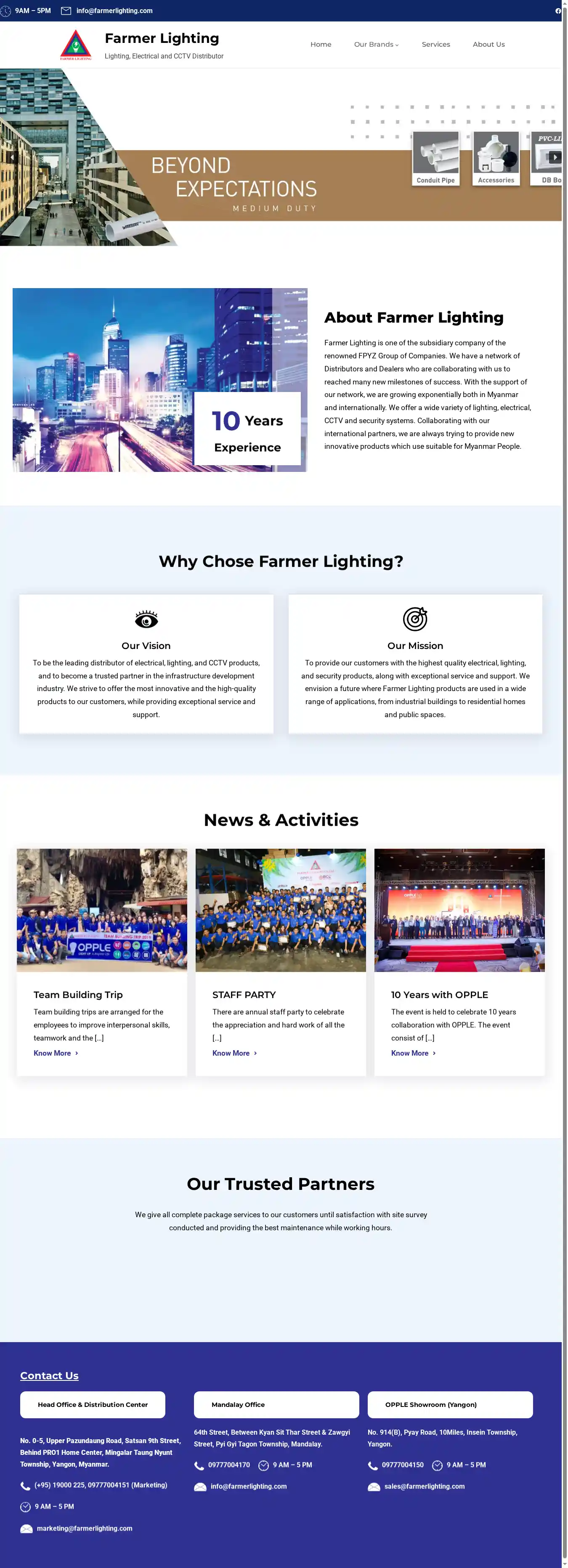Expand the Our Brands dropdown menu
This screenshot has height=1568, width=568.
click(376, 45)
